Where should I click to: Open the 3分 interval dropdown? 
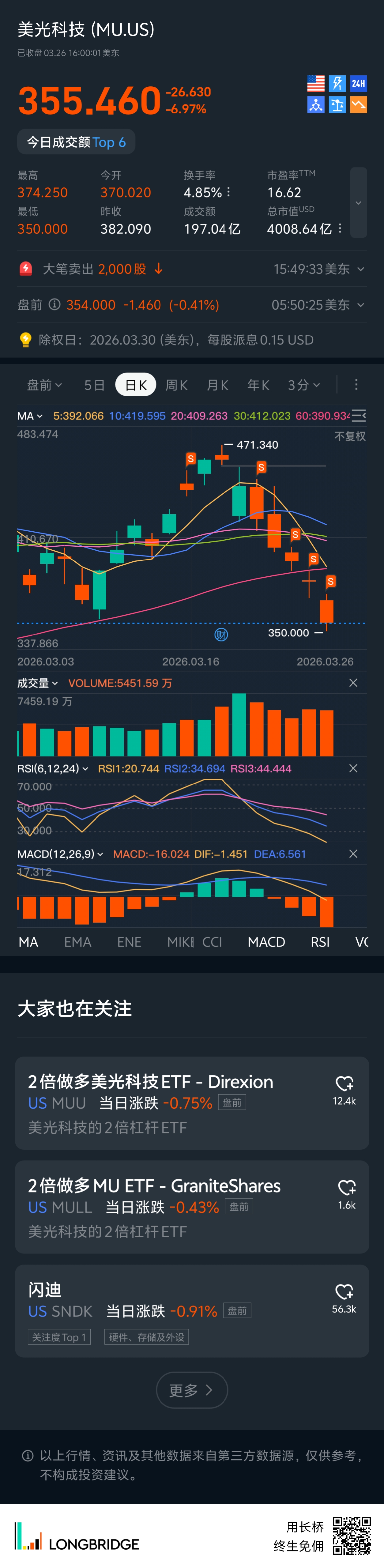tap(304, 385)
